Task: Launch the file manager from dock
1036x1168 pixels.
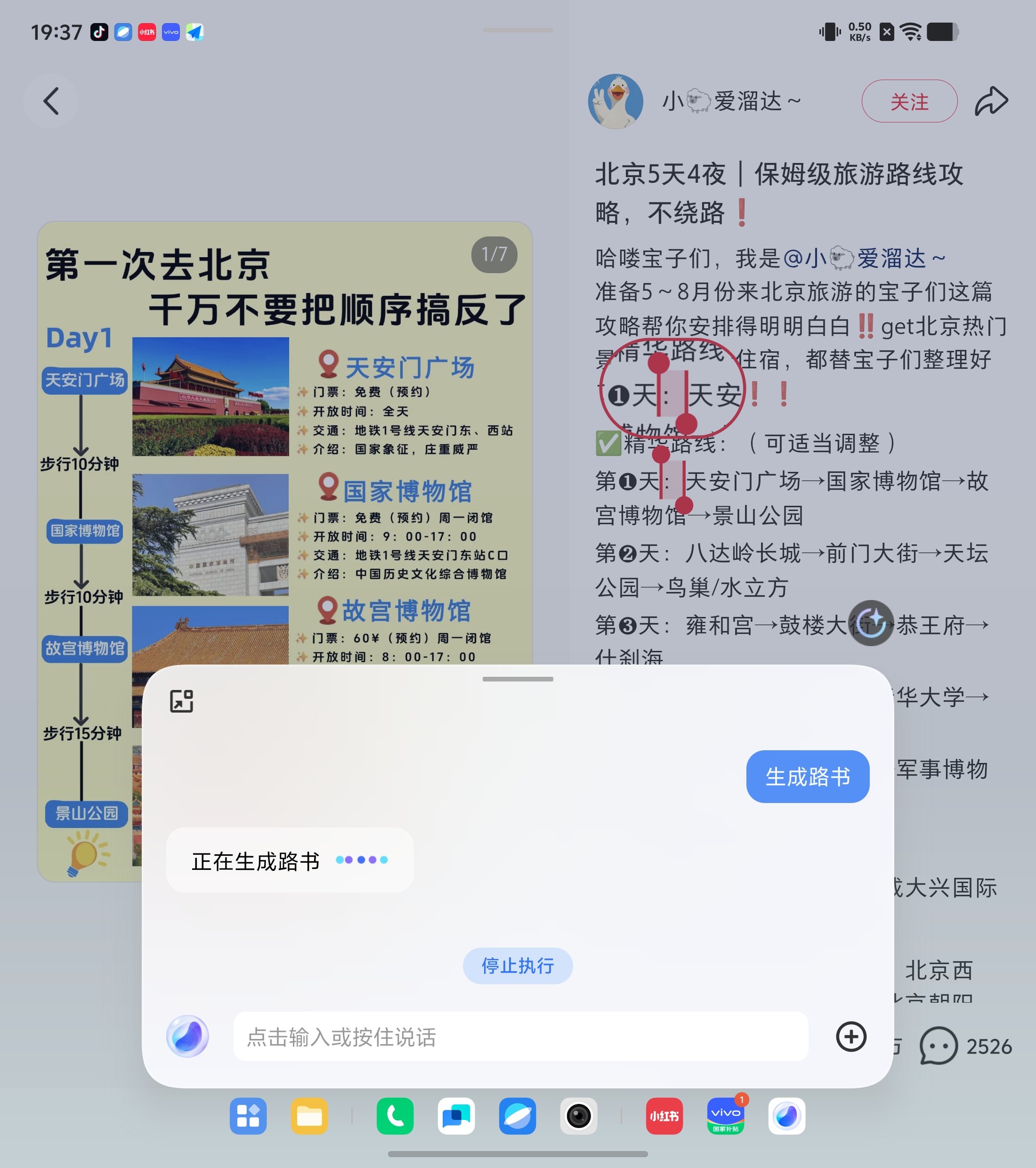Action: [309, 1116]
